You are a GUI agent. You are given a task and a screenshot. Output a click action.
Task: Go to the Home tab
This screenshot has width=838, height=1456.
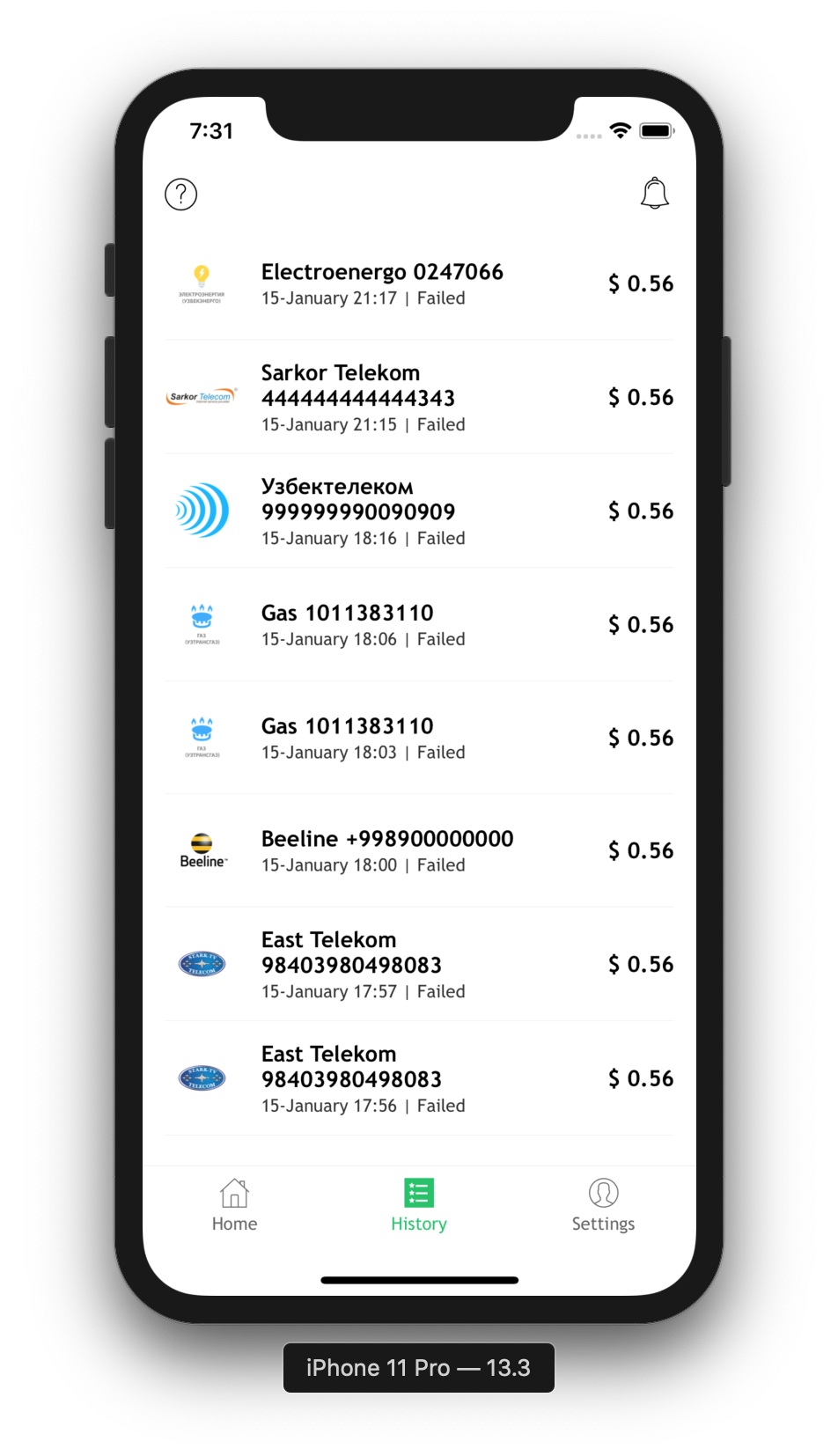234,1206
